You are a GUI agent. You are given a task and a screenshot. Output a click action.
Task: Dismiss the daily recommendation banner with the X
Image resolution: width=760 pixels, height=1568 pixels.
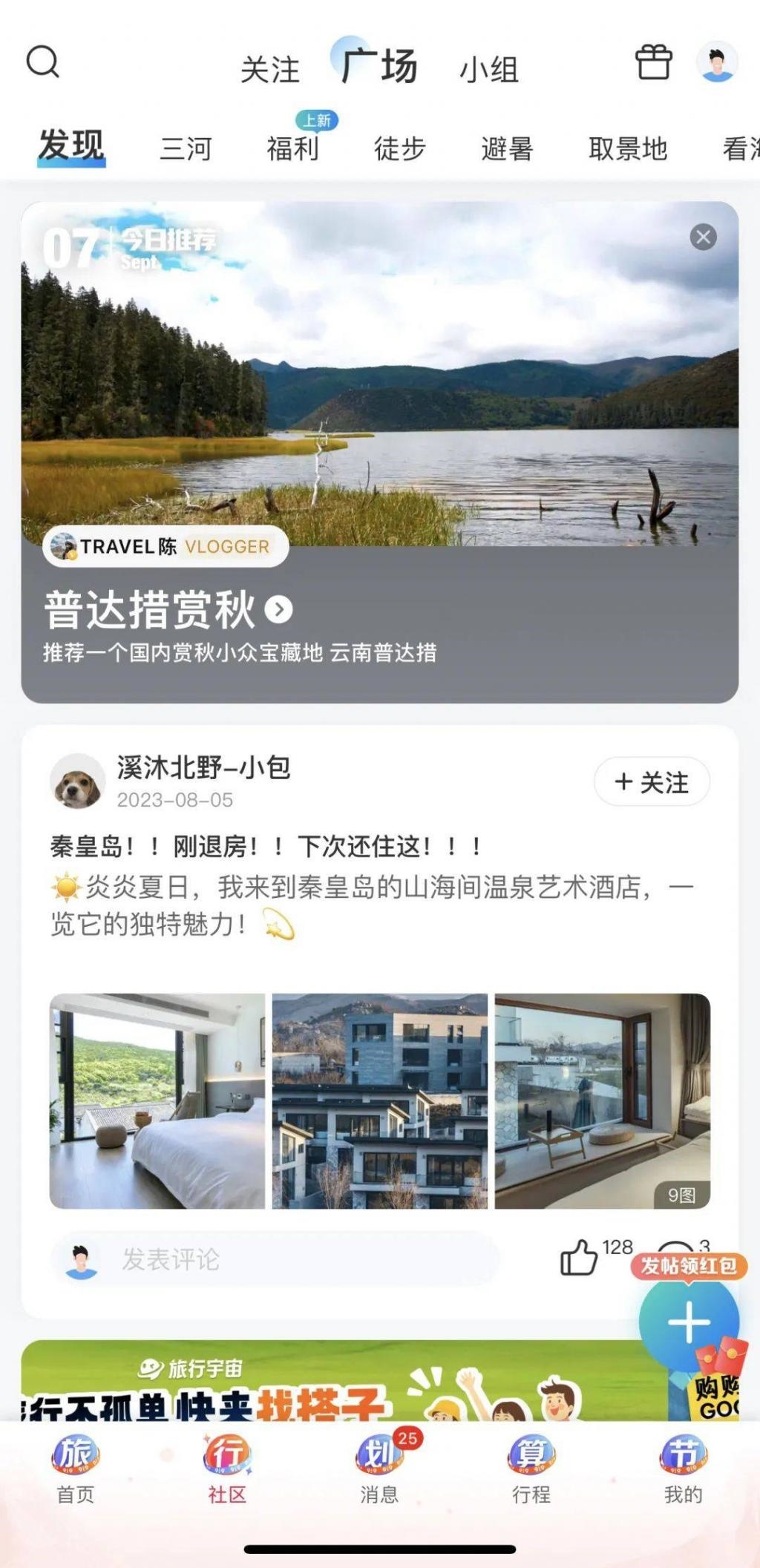[x=703, y=236]
